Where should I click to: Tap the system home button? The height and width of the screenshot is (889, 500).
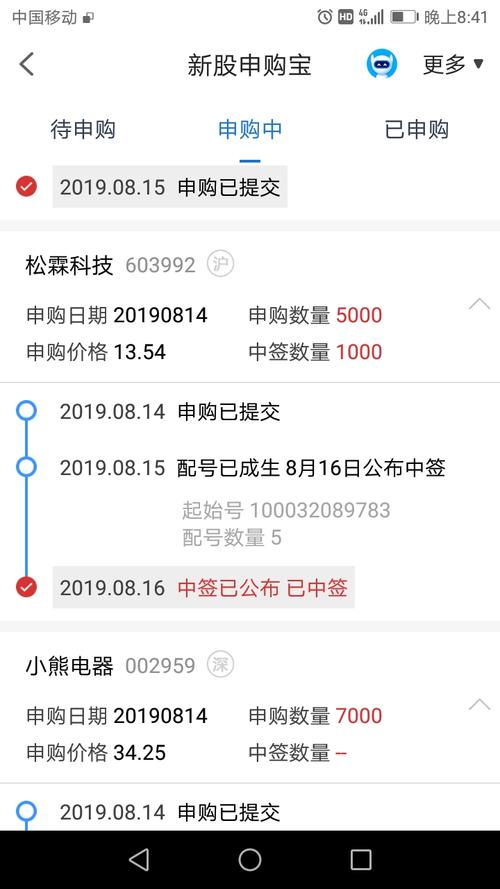250,860
